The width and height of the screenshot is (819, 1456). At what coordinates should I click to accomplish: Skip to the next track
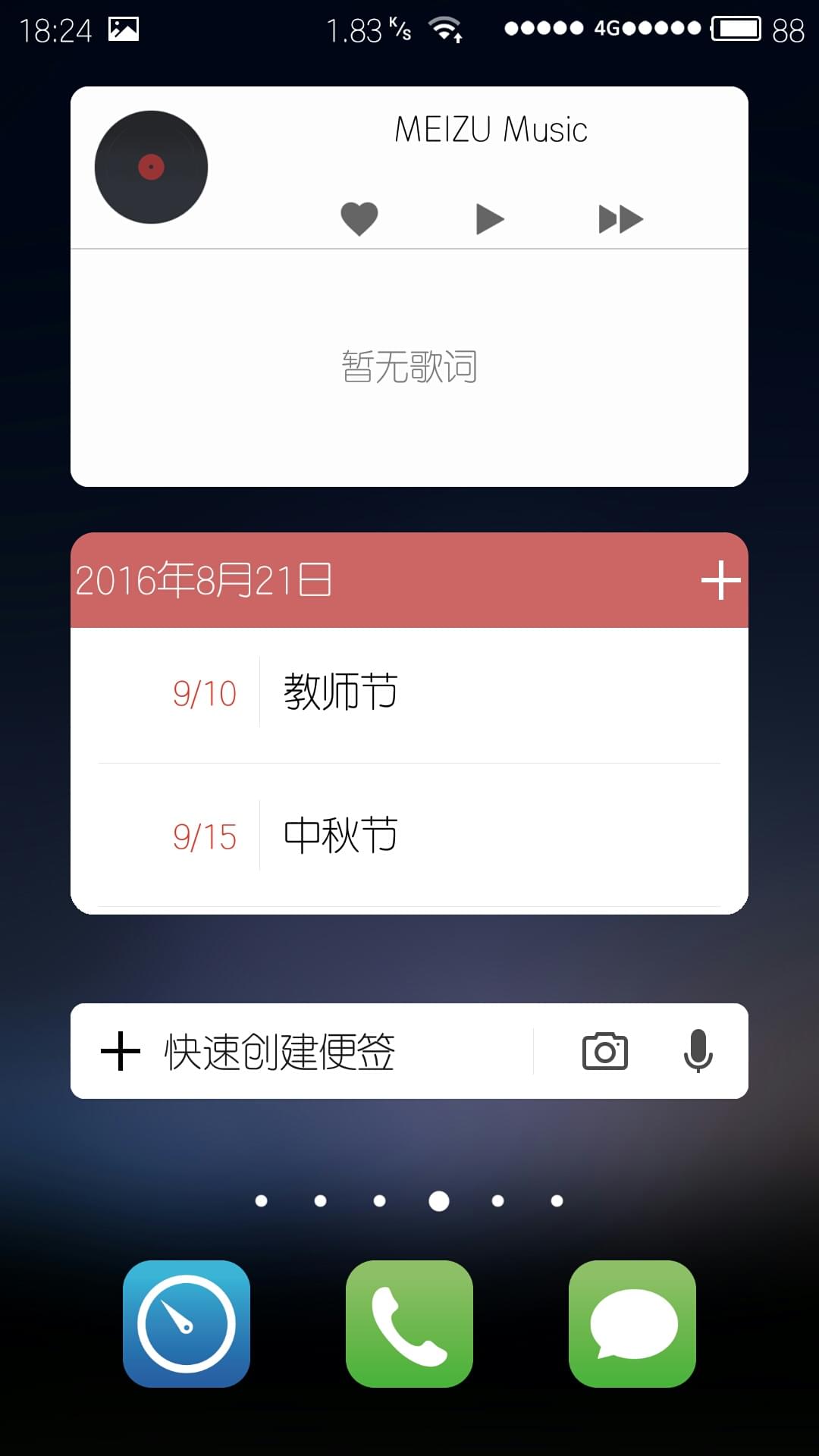click(620, 219)
